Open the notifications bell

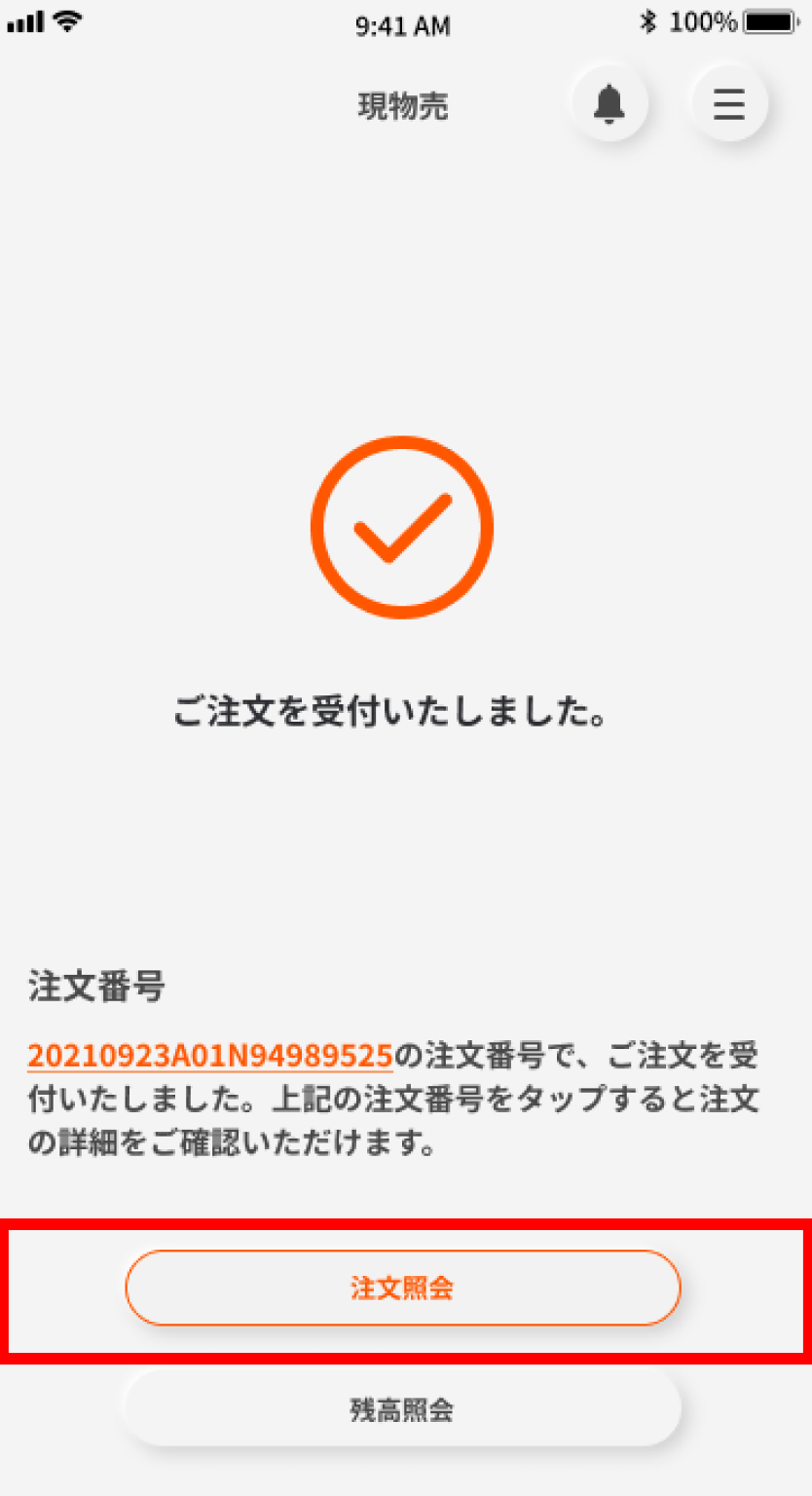609,104
